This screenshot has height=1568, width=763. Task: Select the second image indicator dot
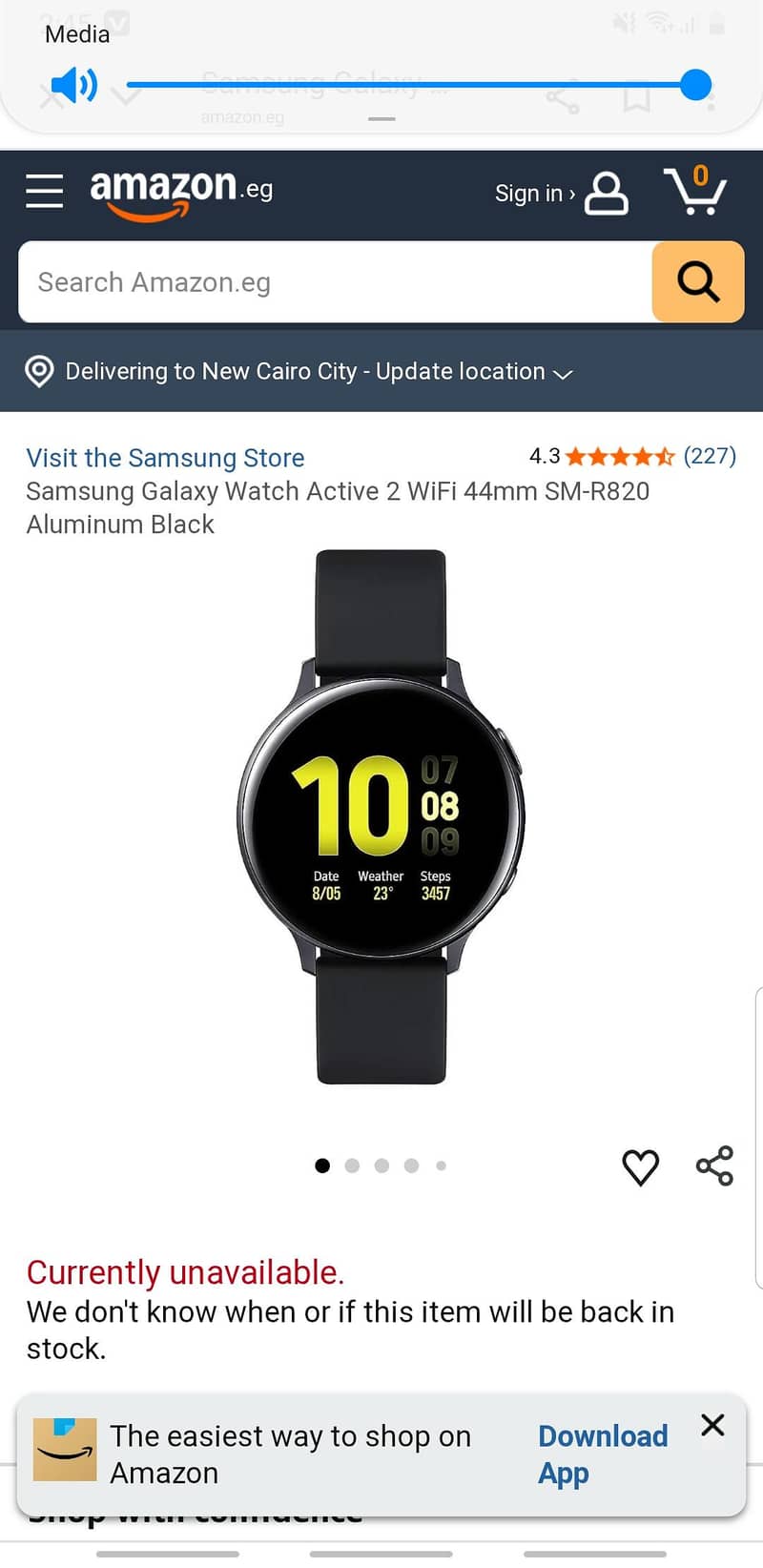(352, 1166)
